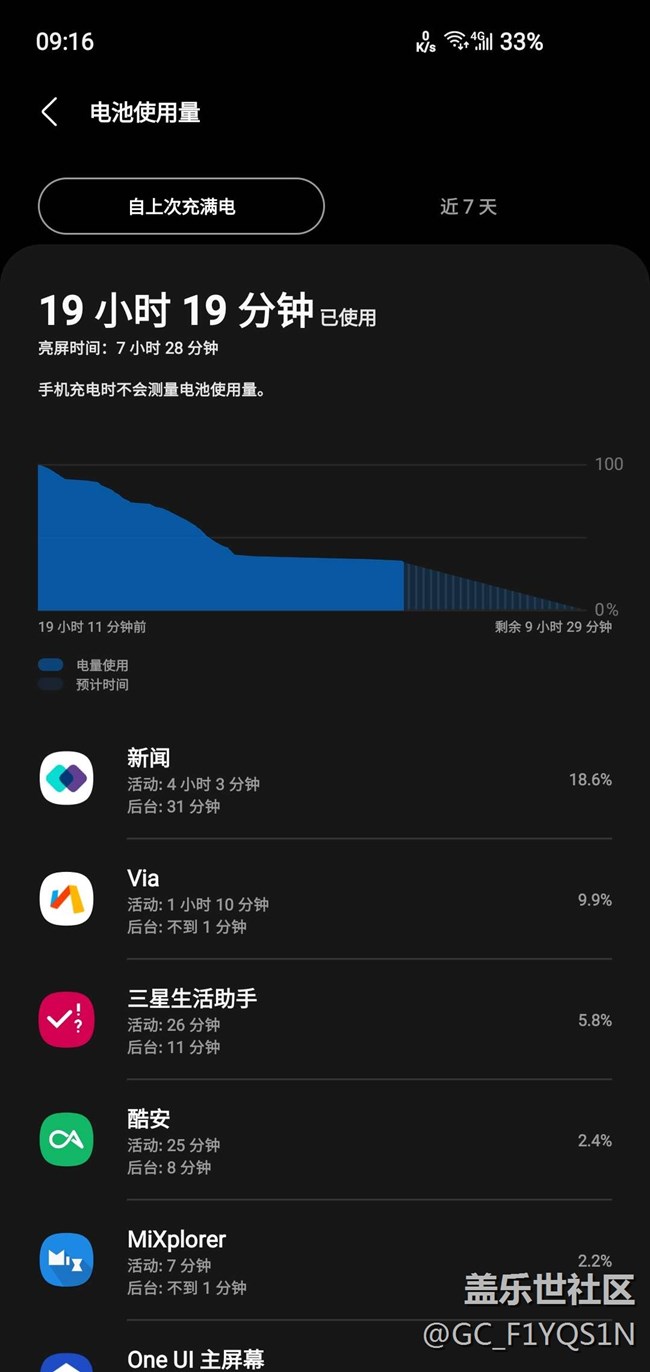This screenshot has width=650, height=1372.
Task: Open battery details for 新闻
Action: tap(325, 780)
